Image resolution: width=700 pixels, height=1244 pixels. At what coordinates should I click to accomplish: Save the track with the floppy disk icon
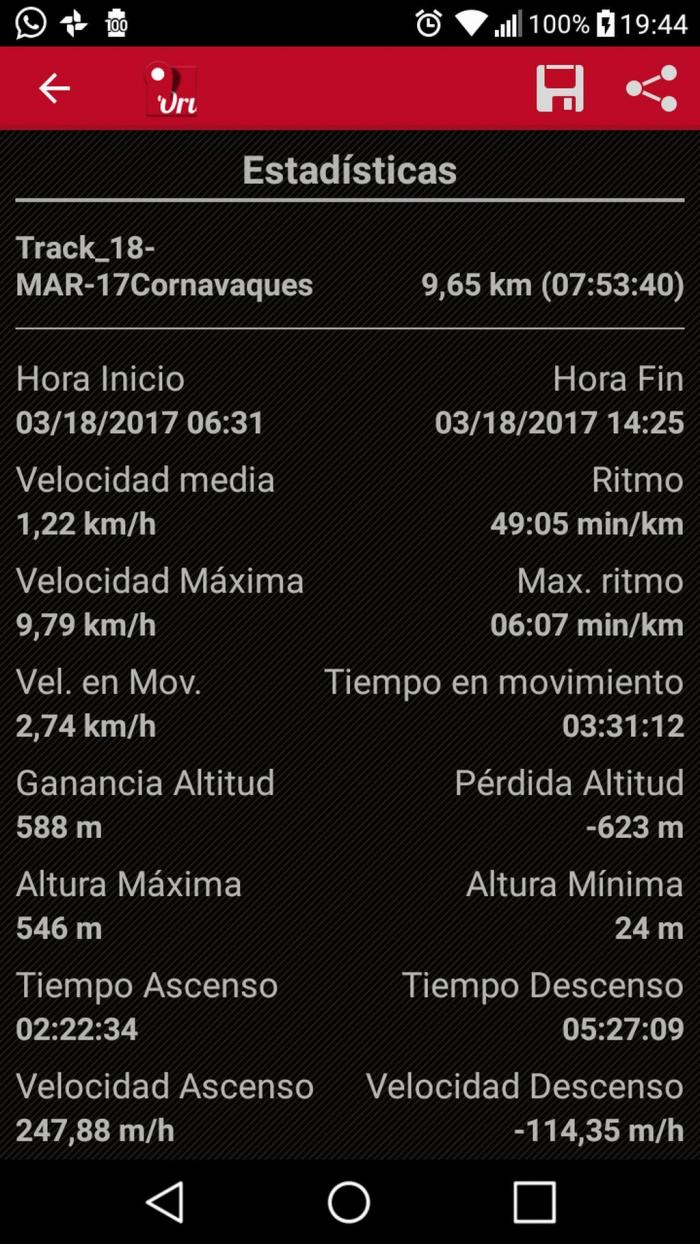[x=560, y=88]
